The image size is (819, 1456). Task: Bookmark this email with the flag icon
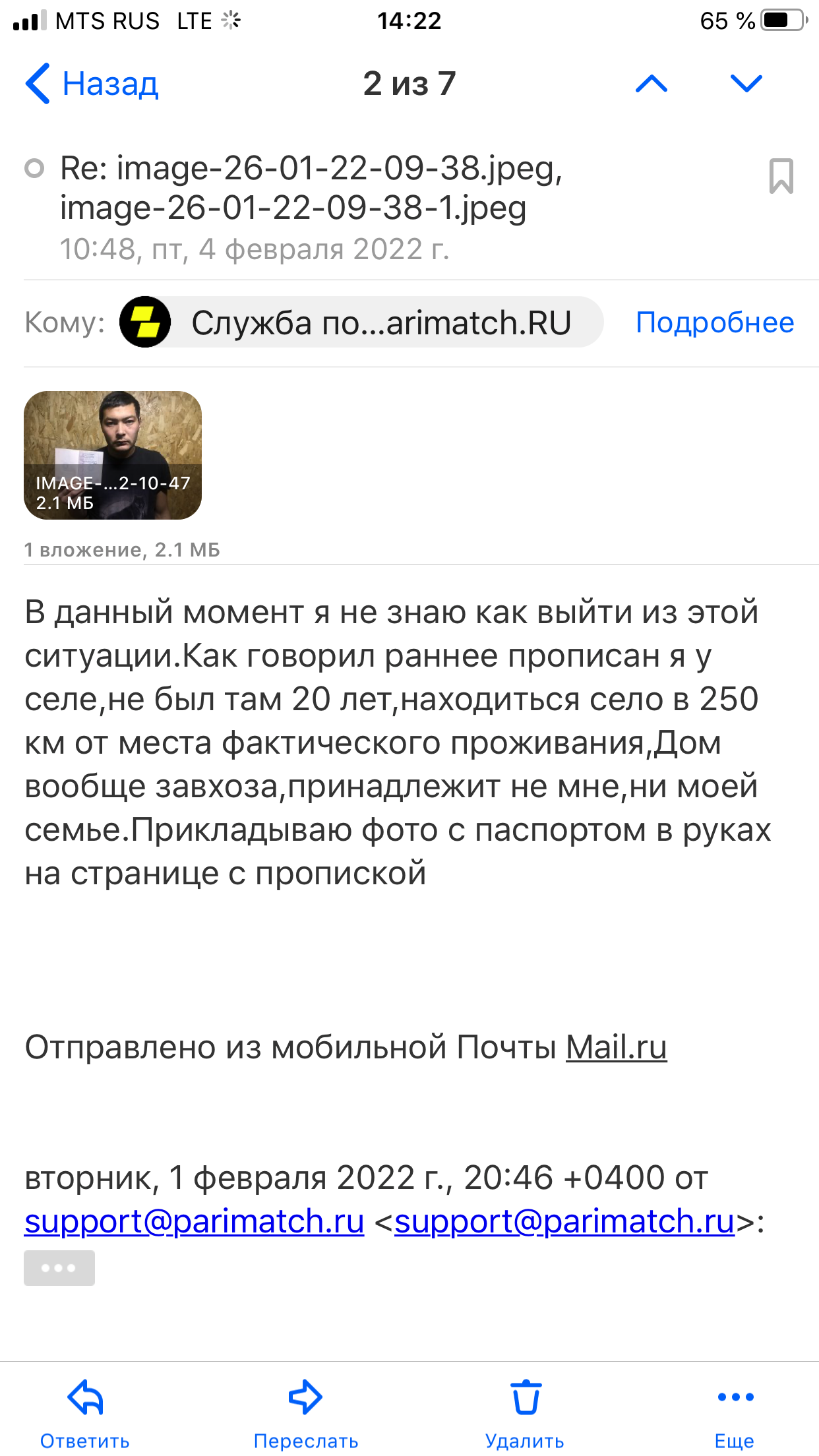click(x=781, y=176)
